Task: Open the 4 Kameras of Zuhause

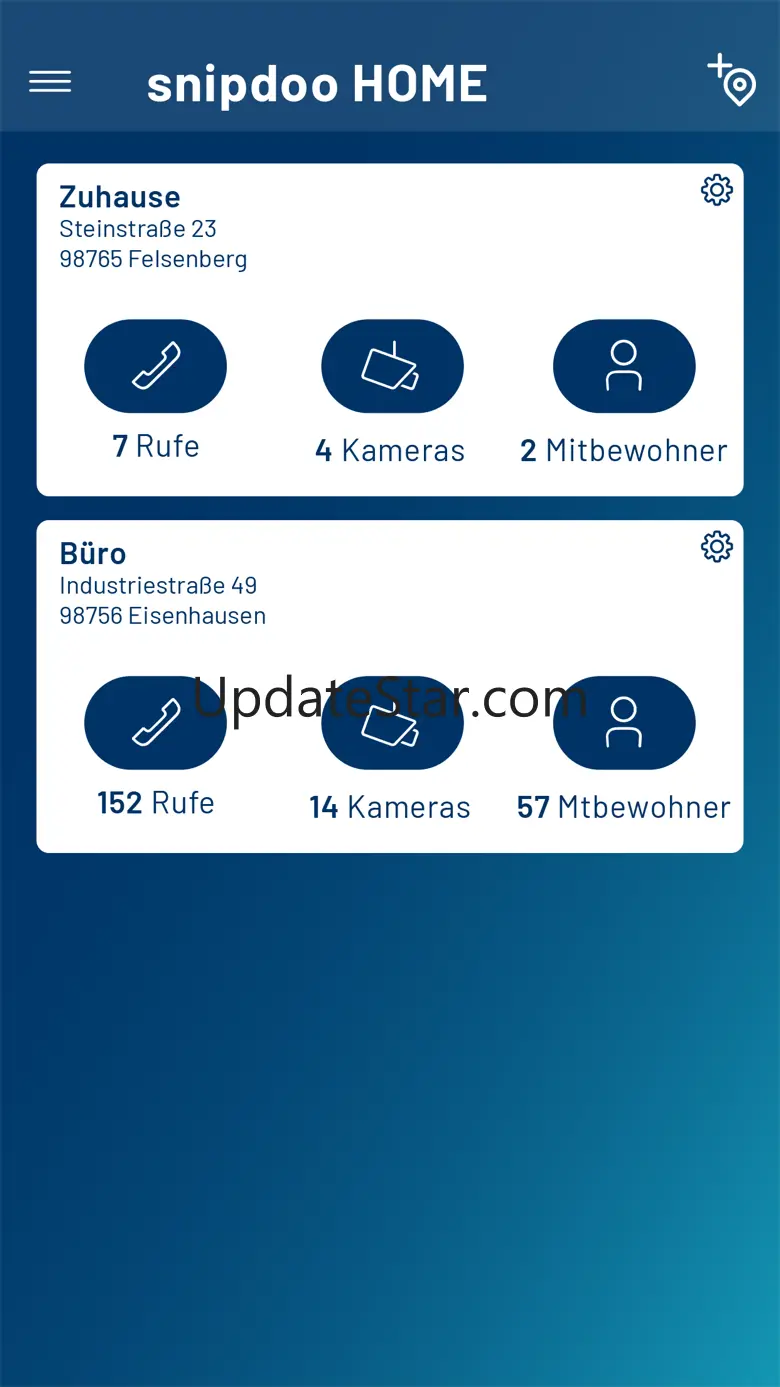Action: [391, 366]
